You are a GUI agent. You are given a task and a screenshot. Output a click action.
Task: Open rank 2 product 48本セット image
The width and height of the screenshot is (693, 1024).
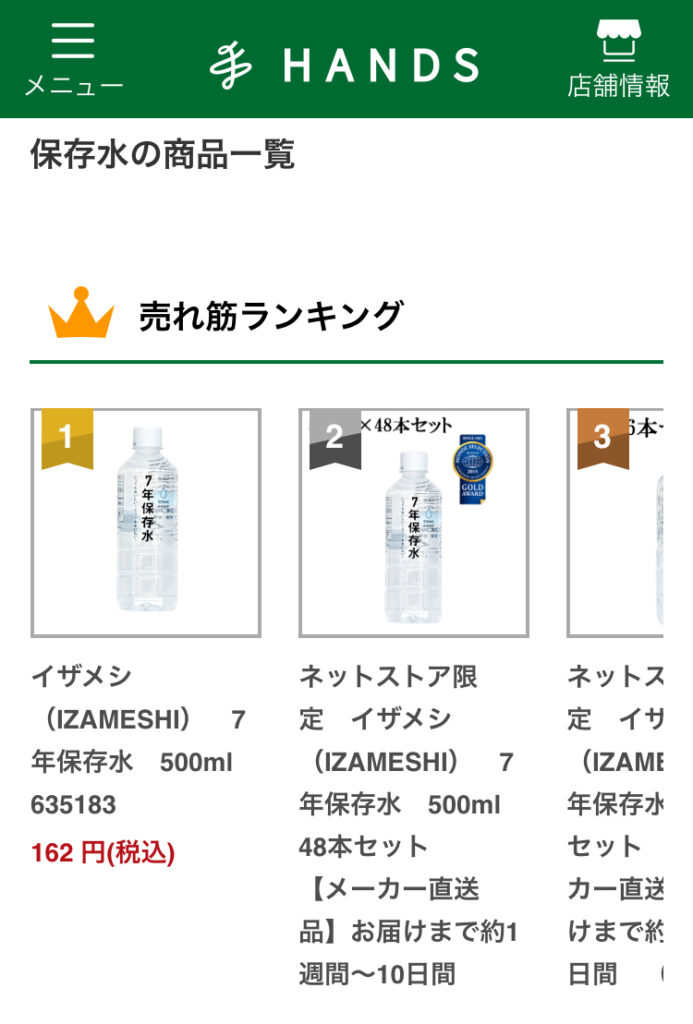[413, 523]
